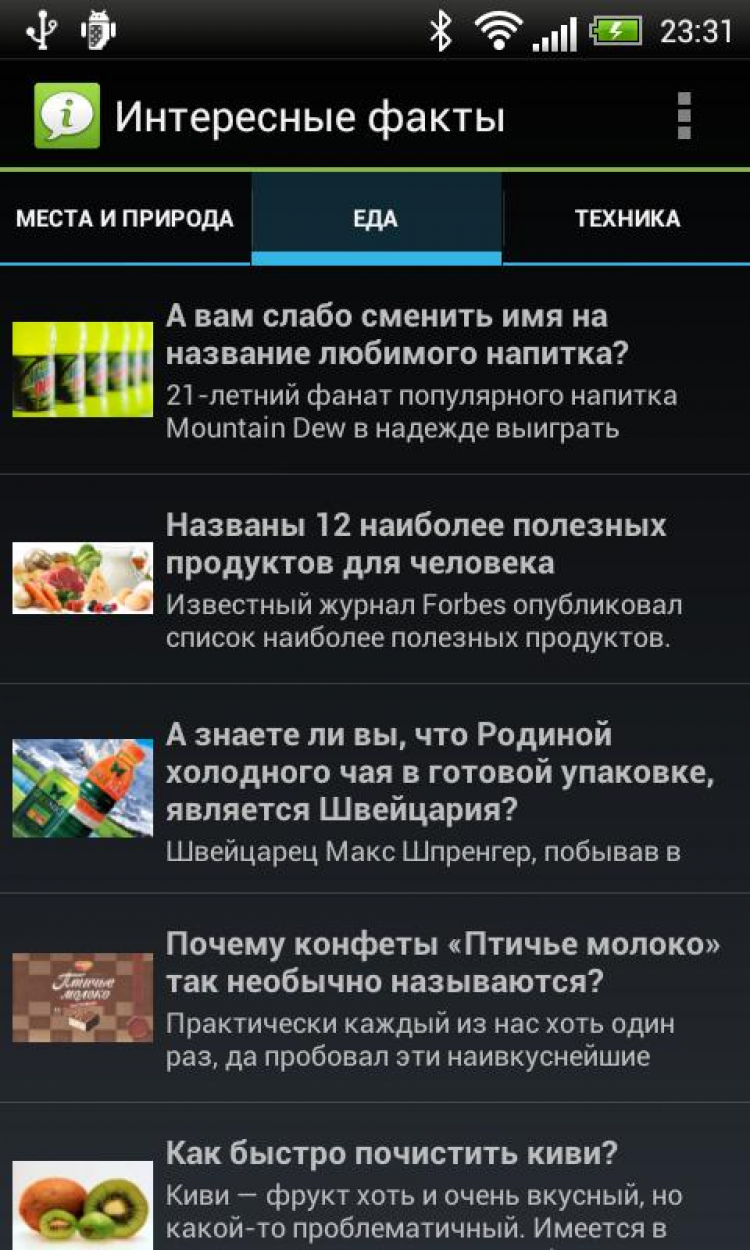750x1250 pixels.
Task: Open the Mountain Dew name change article
Action: (400, 370)
